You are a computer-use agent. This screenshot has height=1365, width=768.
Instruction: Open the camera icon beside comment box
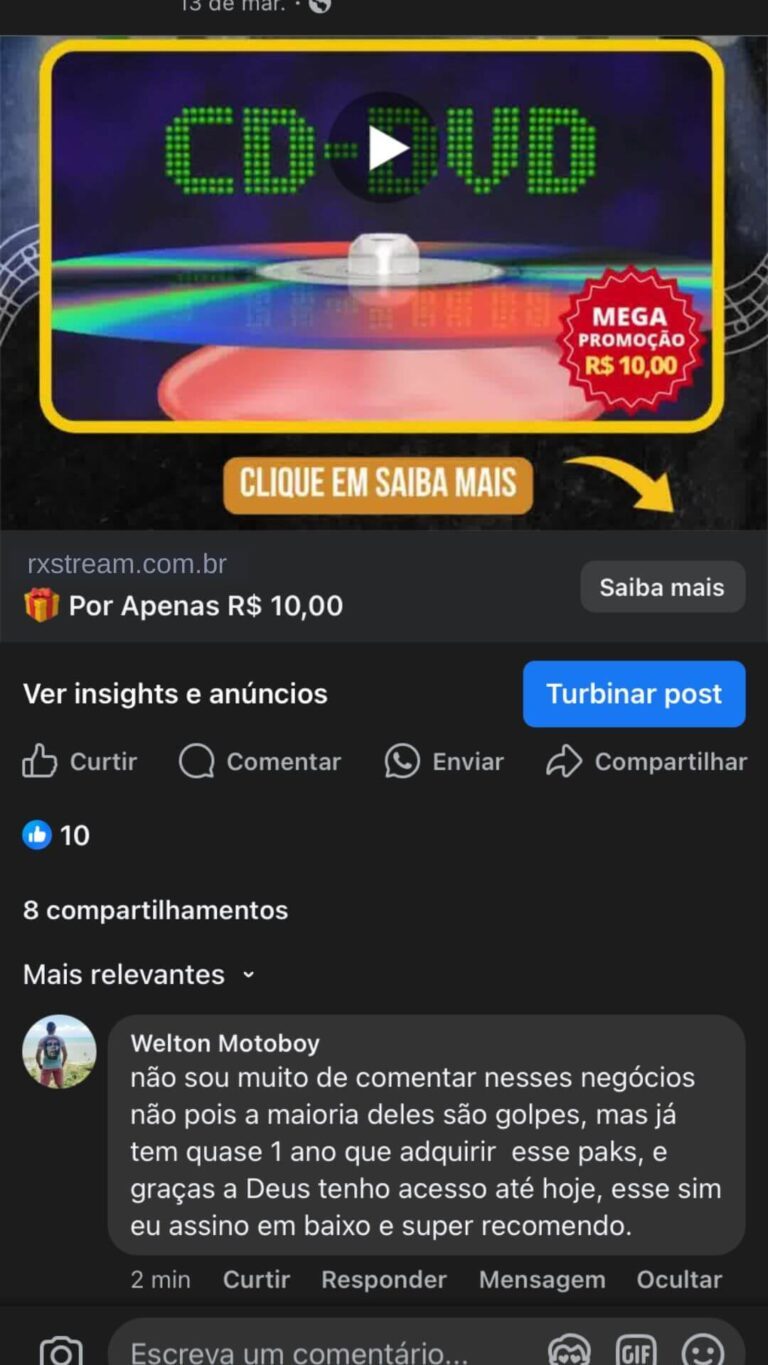61,1352
